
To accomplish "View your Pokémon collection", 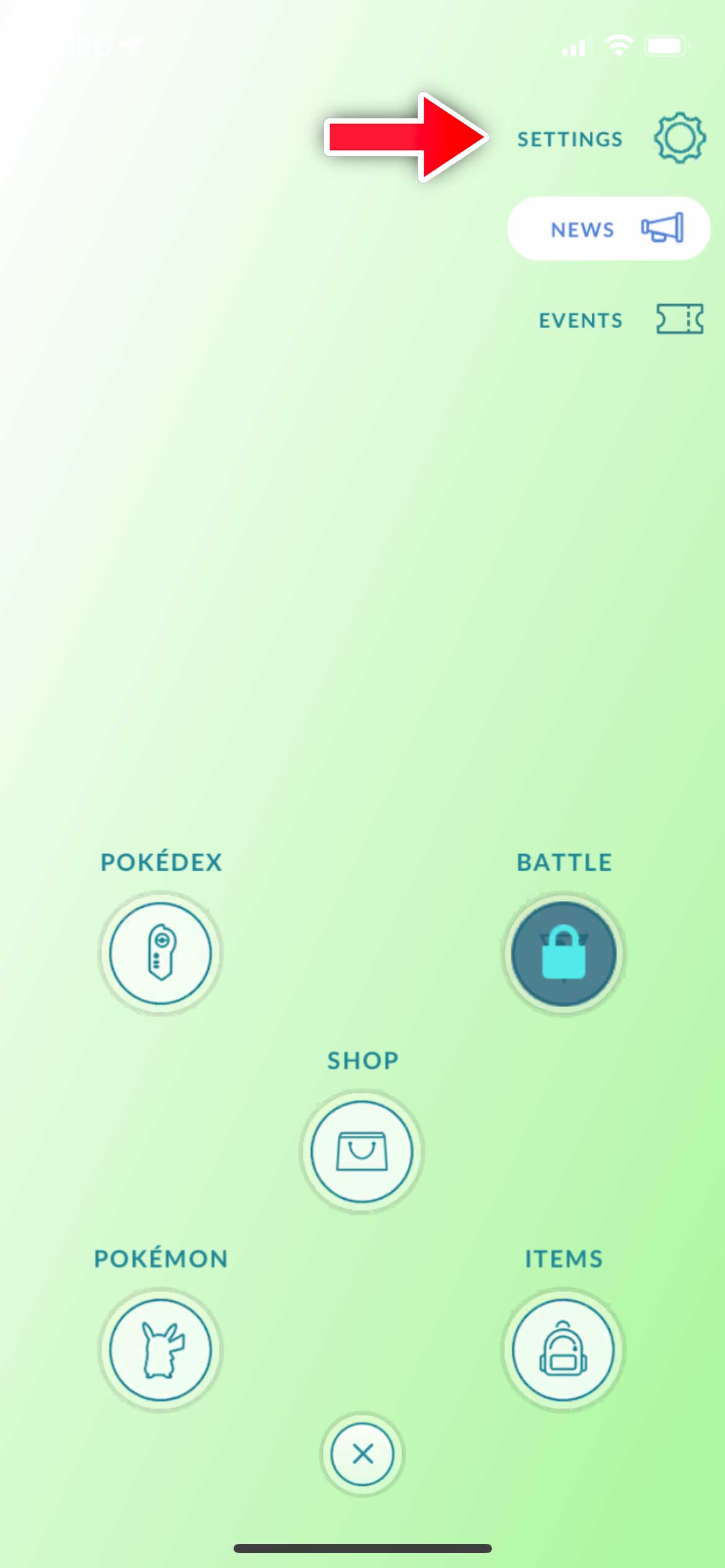I will coord(160,1349).
